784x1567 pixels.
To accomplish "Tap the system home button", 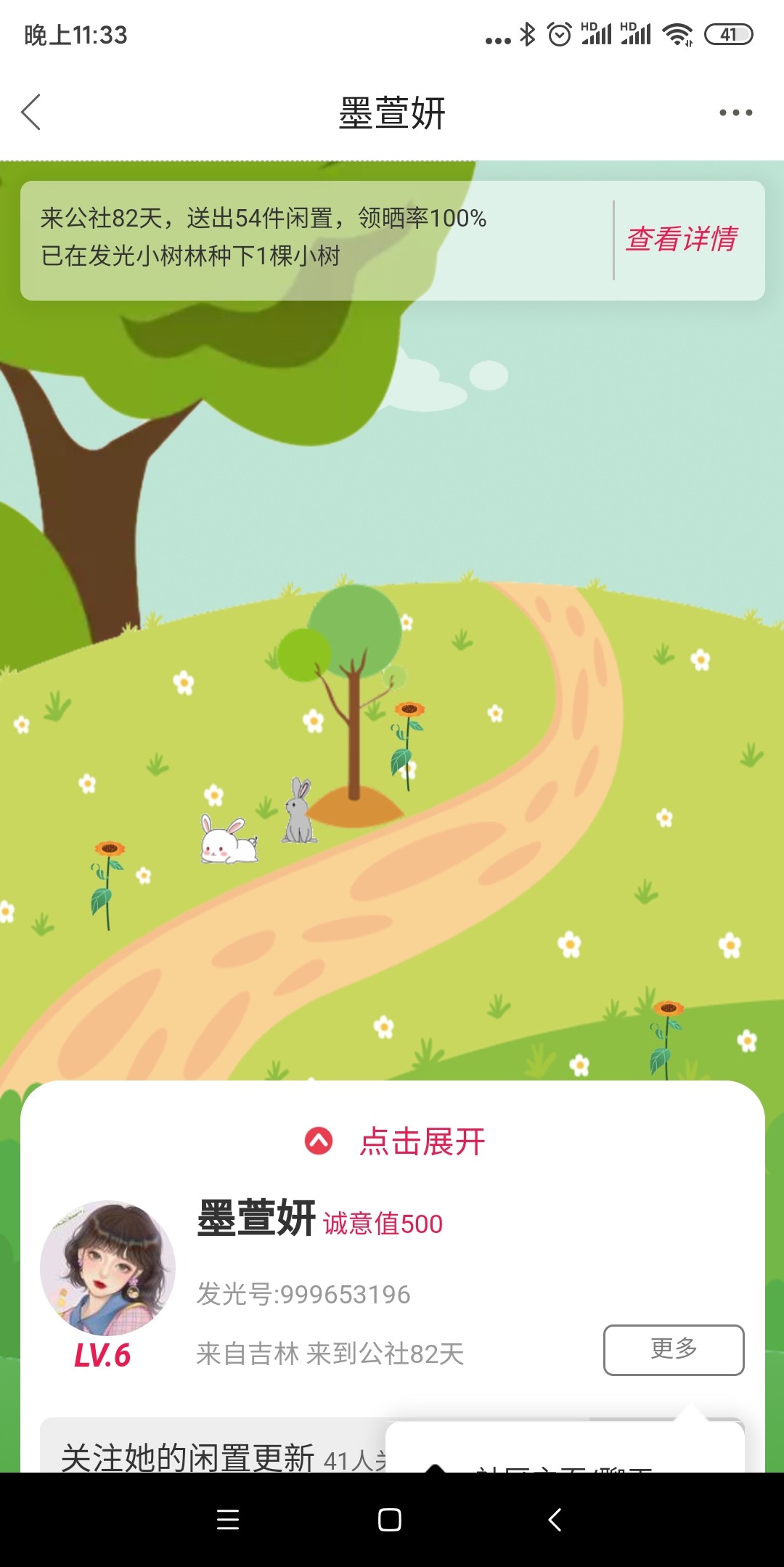I will point(390,1519).
